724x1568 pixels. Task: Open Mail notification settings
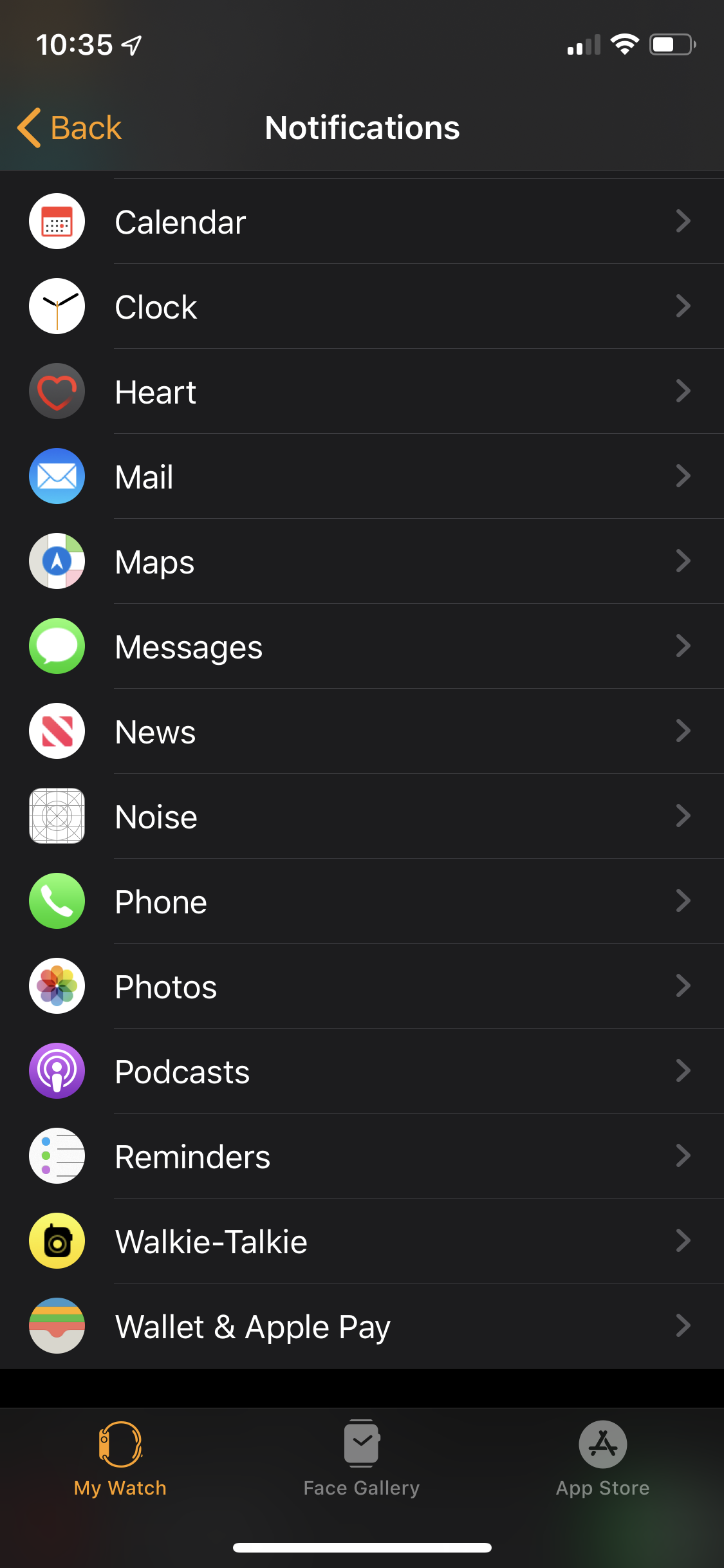[362, 476]
